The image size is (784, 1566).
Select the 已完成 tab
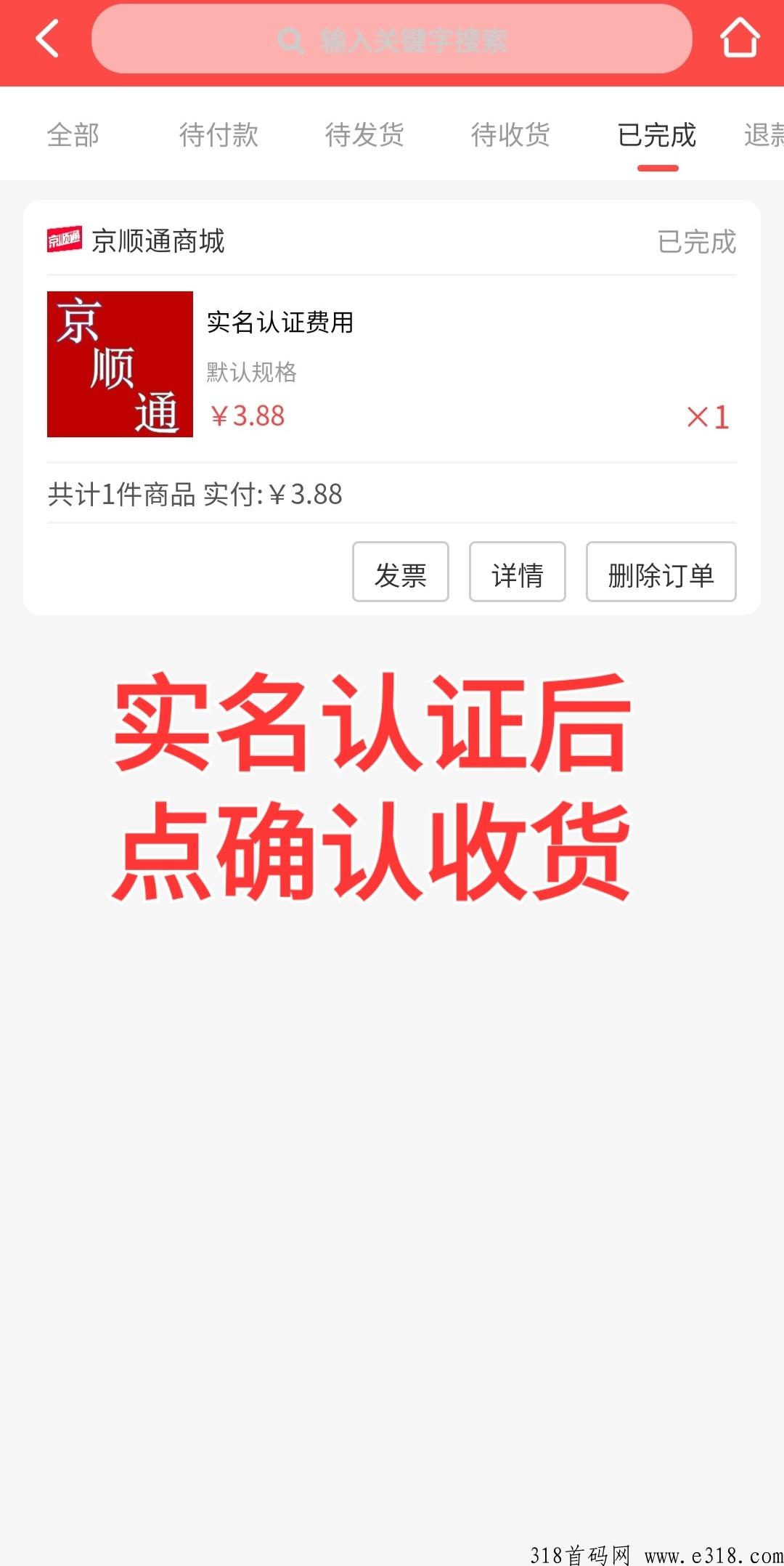click(x=657, y=135)
